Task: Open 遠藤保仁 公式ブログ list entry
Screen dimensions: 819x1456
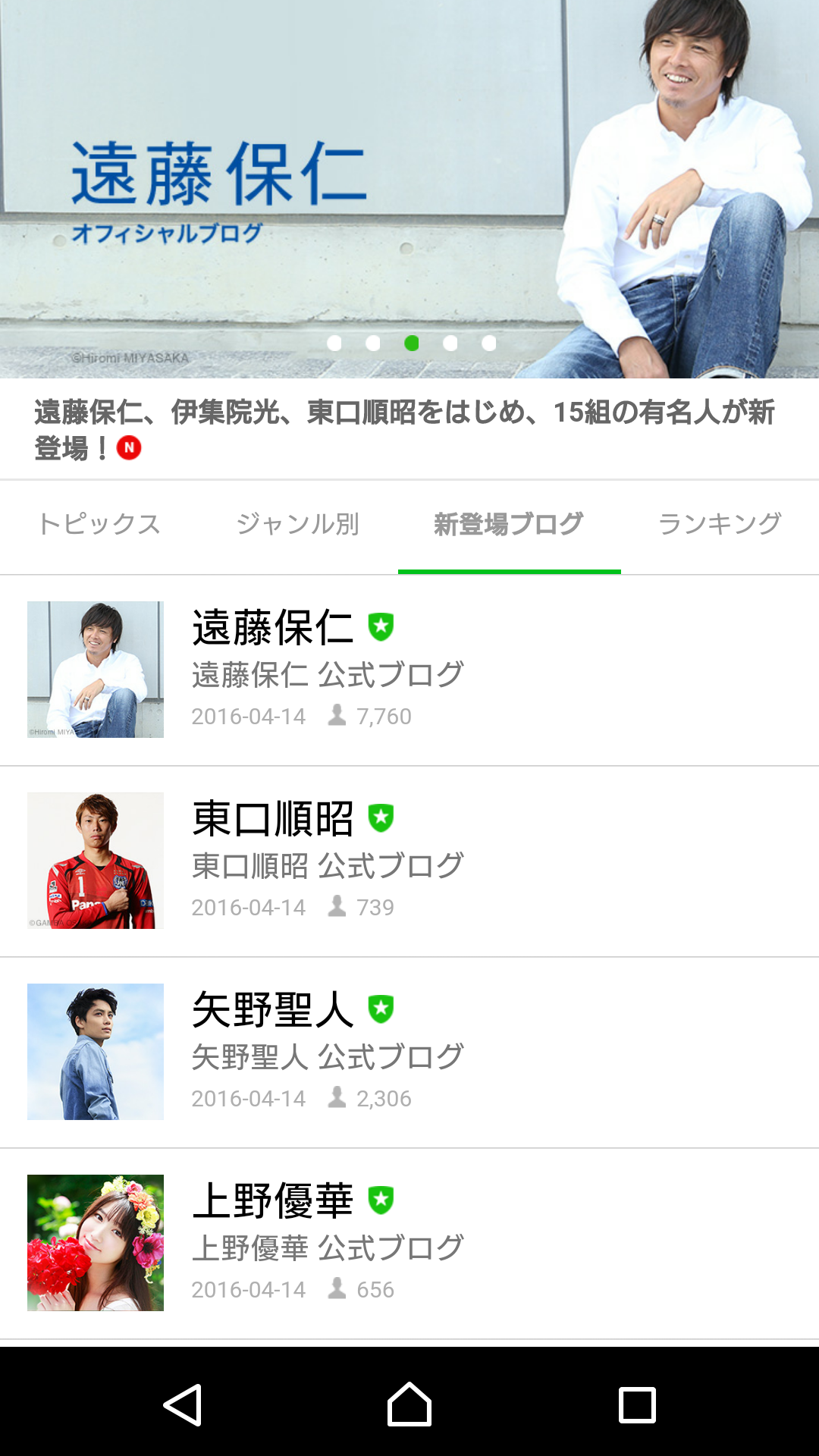Action: [x=409, y=670]
